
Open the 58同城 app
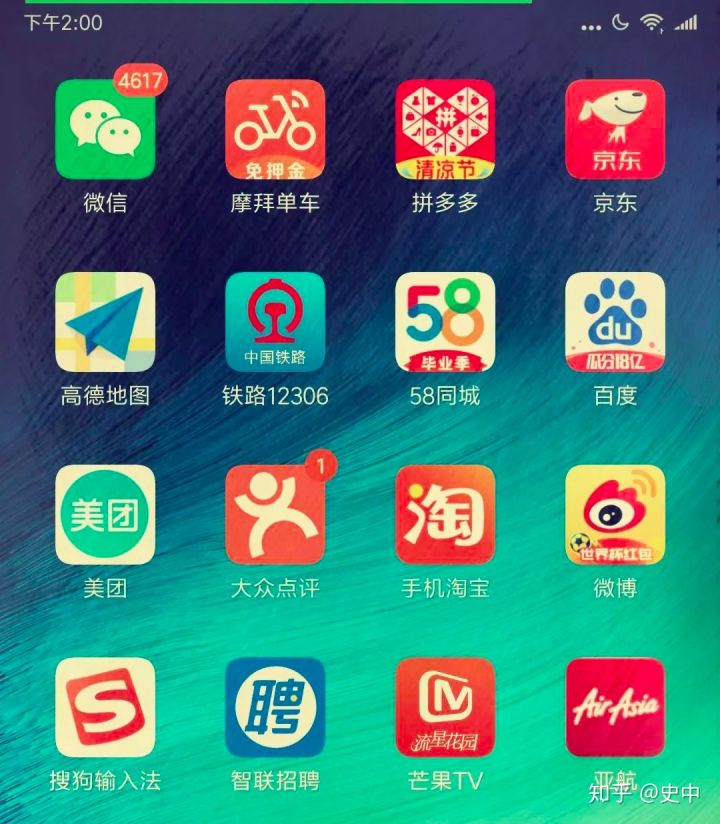click(x=445, y=322)
